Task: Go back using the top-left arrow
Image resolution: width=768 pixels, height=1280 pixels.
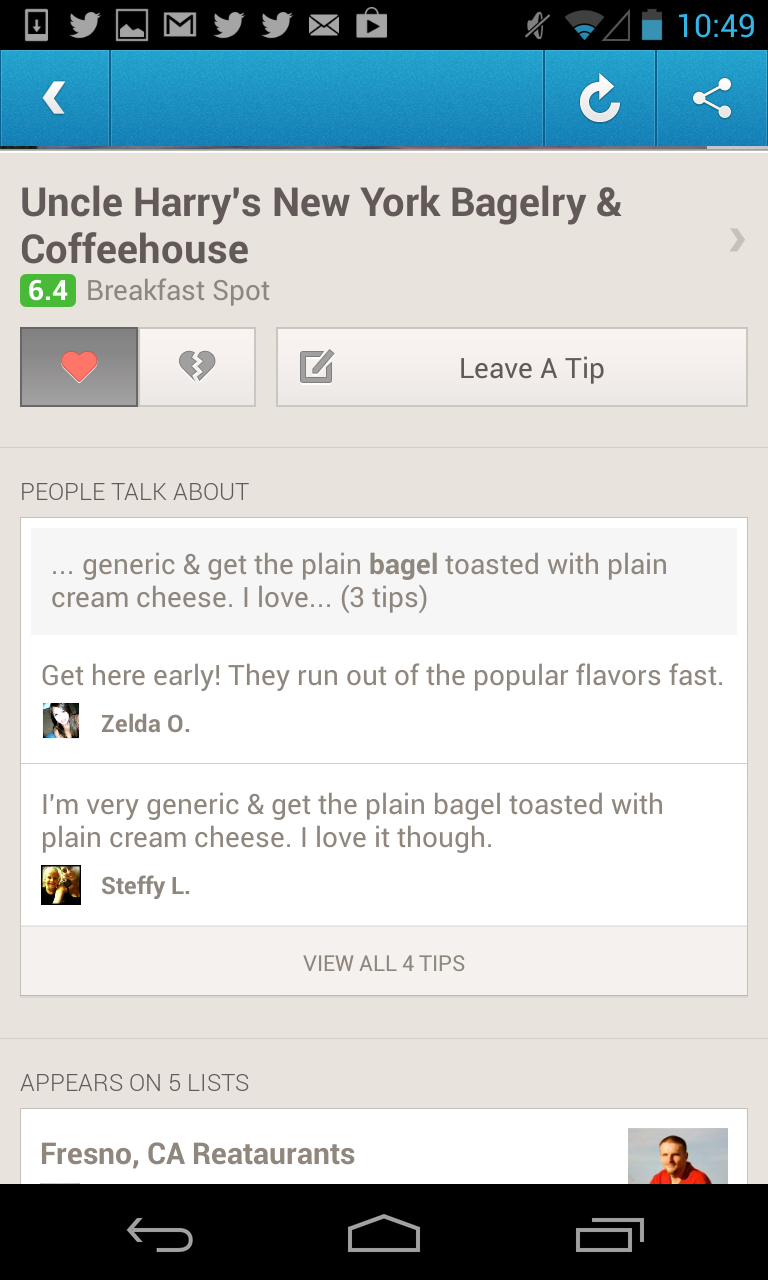Action: pyautogui.click(x=55, y=99)
